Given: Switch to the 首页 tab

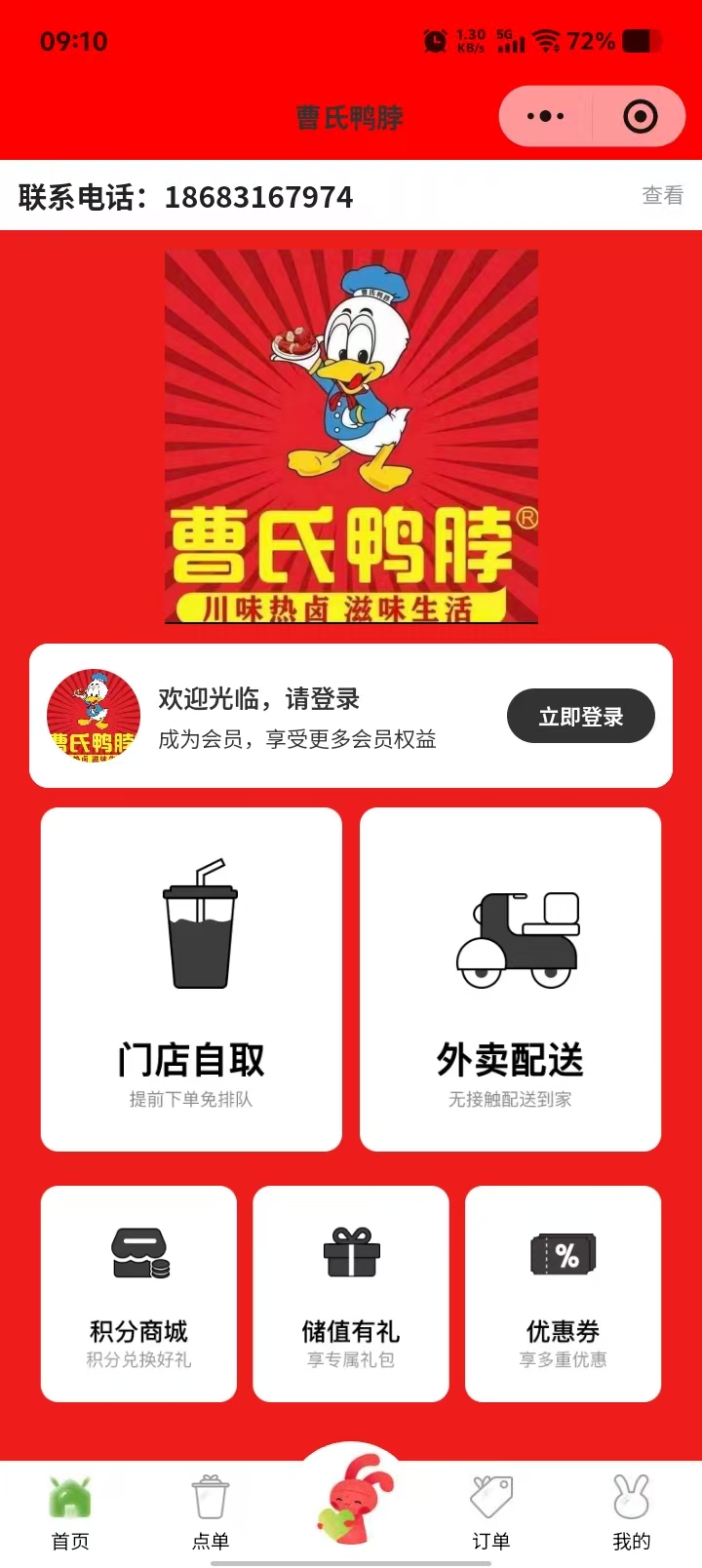Looking at the screenshot, I should coord(70,1512).
